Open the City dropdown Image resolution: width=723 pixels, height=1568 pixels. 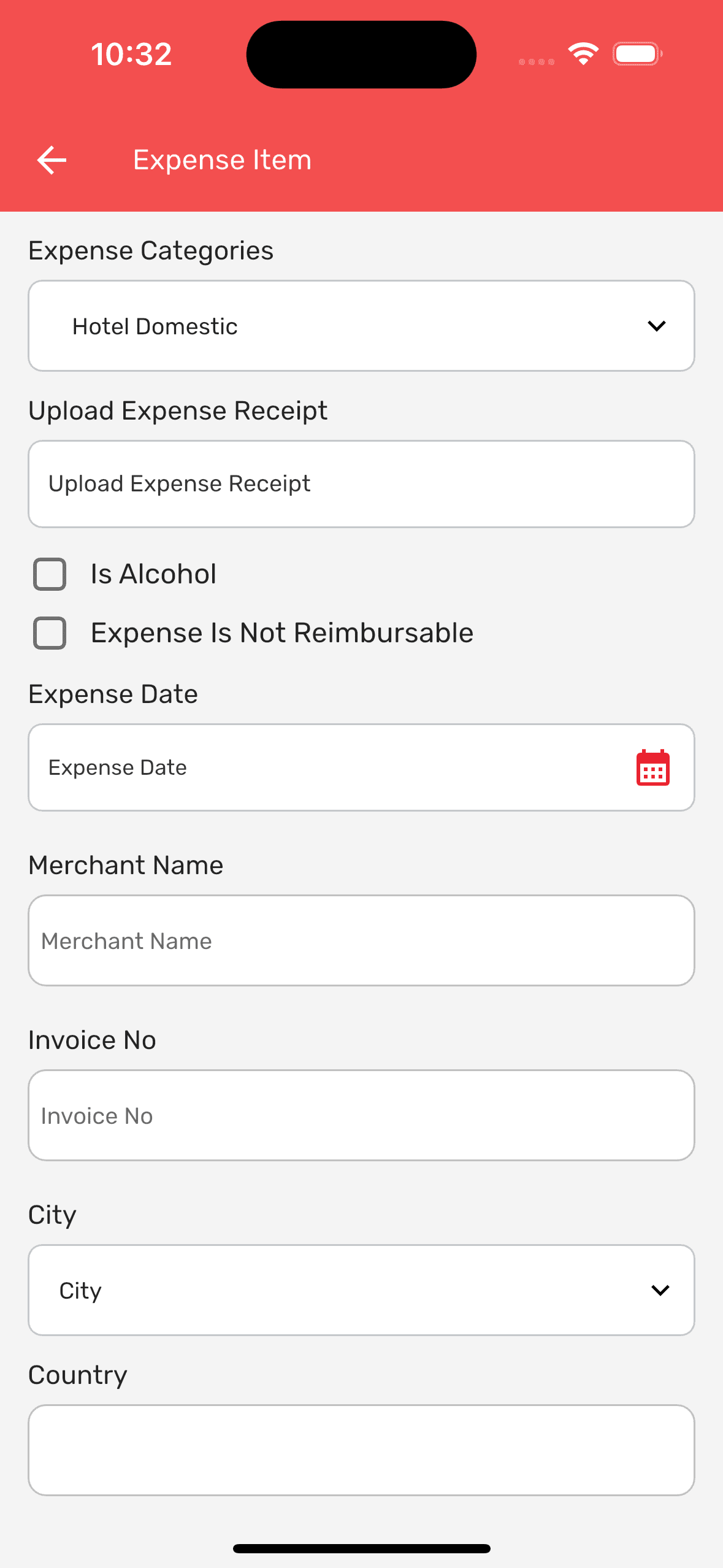coord(361,1290)
